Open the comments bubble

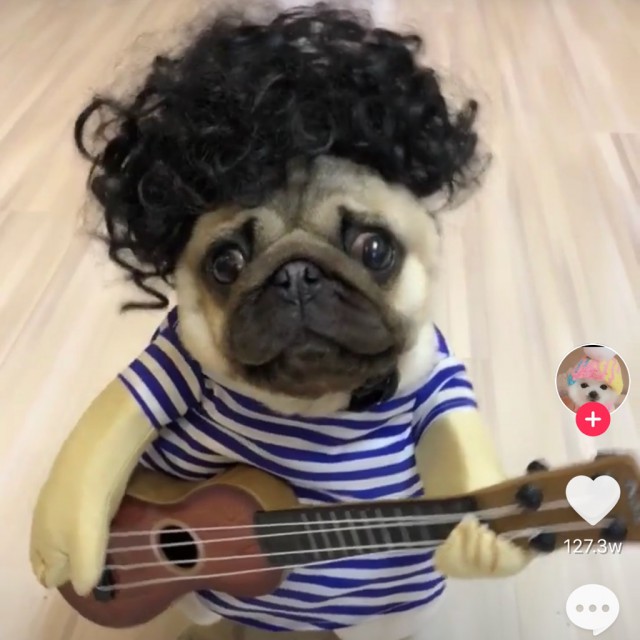[592, 609]
